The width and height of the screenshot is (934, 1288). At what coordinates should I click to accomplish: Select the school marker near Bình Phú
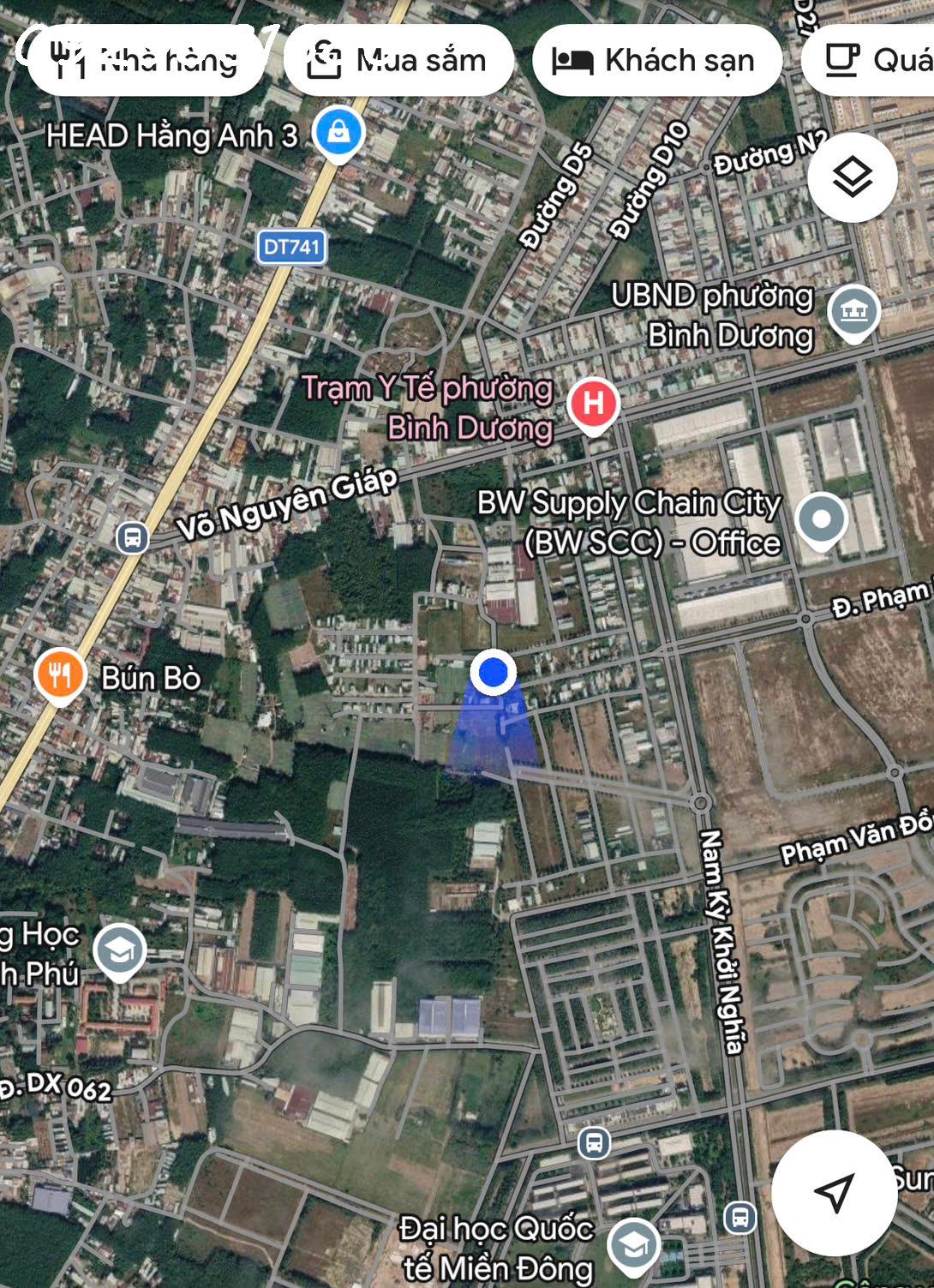click(x=120, y=950)
